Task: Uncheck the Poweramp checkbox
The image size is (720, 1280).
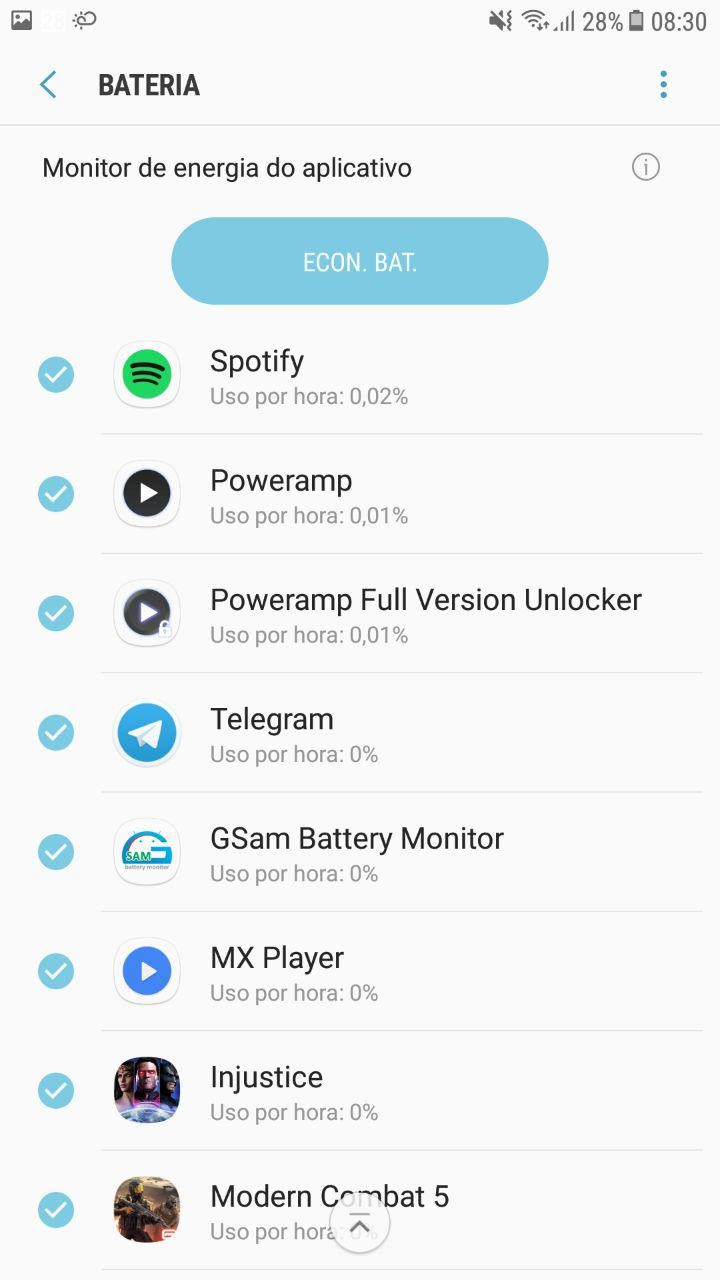Action: 56,494
